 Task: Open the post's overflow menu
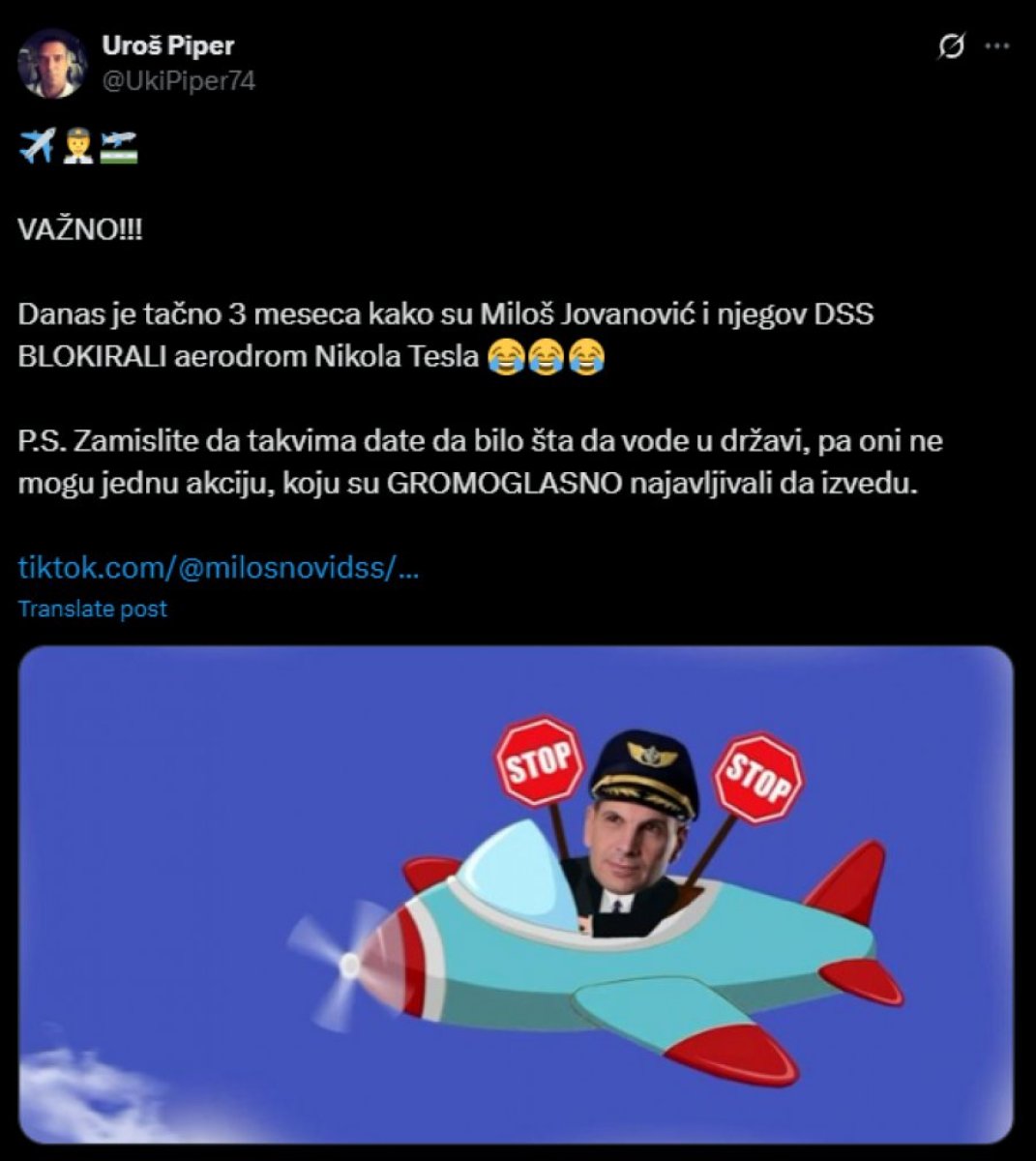(997, 46)
